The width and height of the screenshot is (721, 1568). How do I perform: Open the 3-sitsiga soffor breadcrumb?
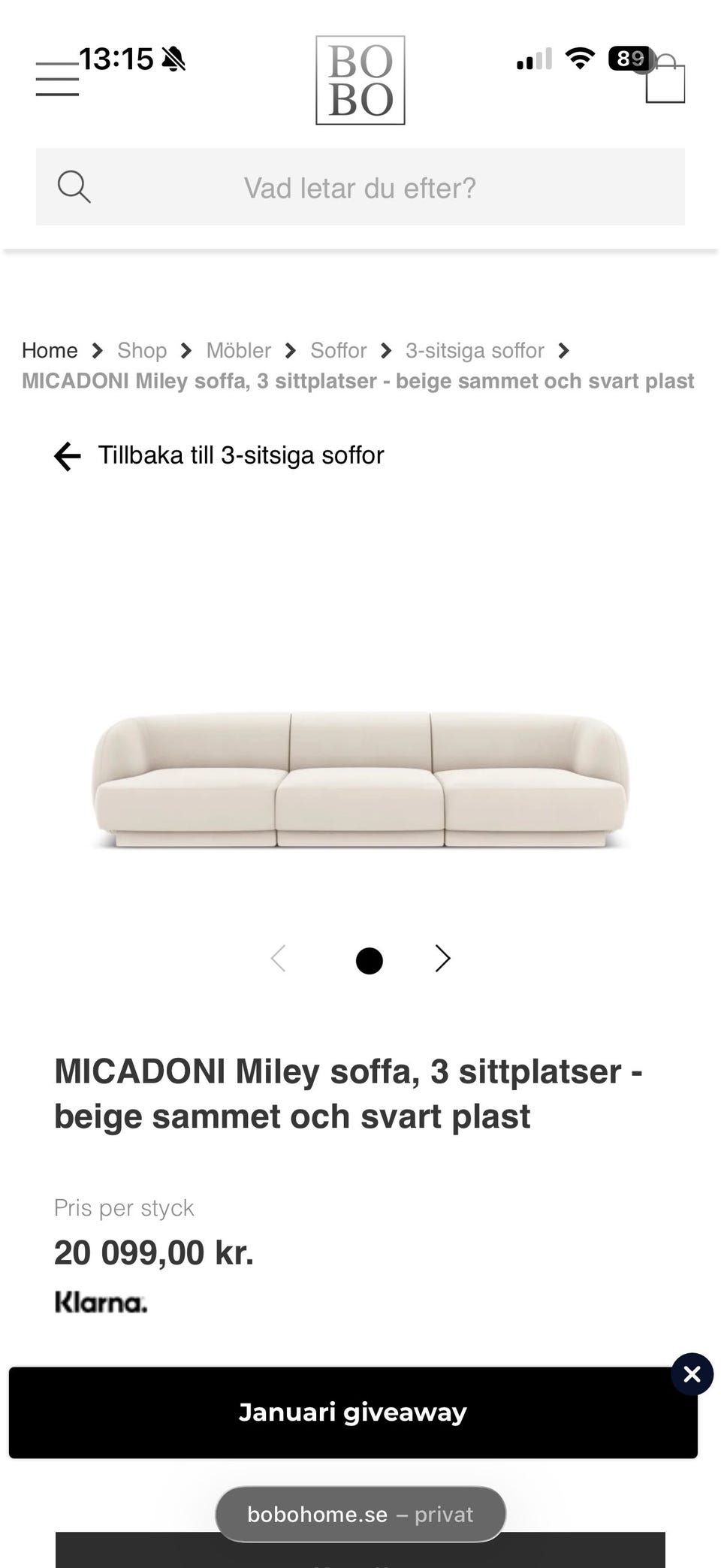pyautogui.click(x=475, y=350)
